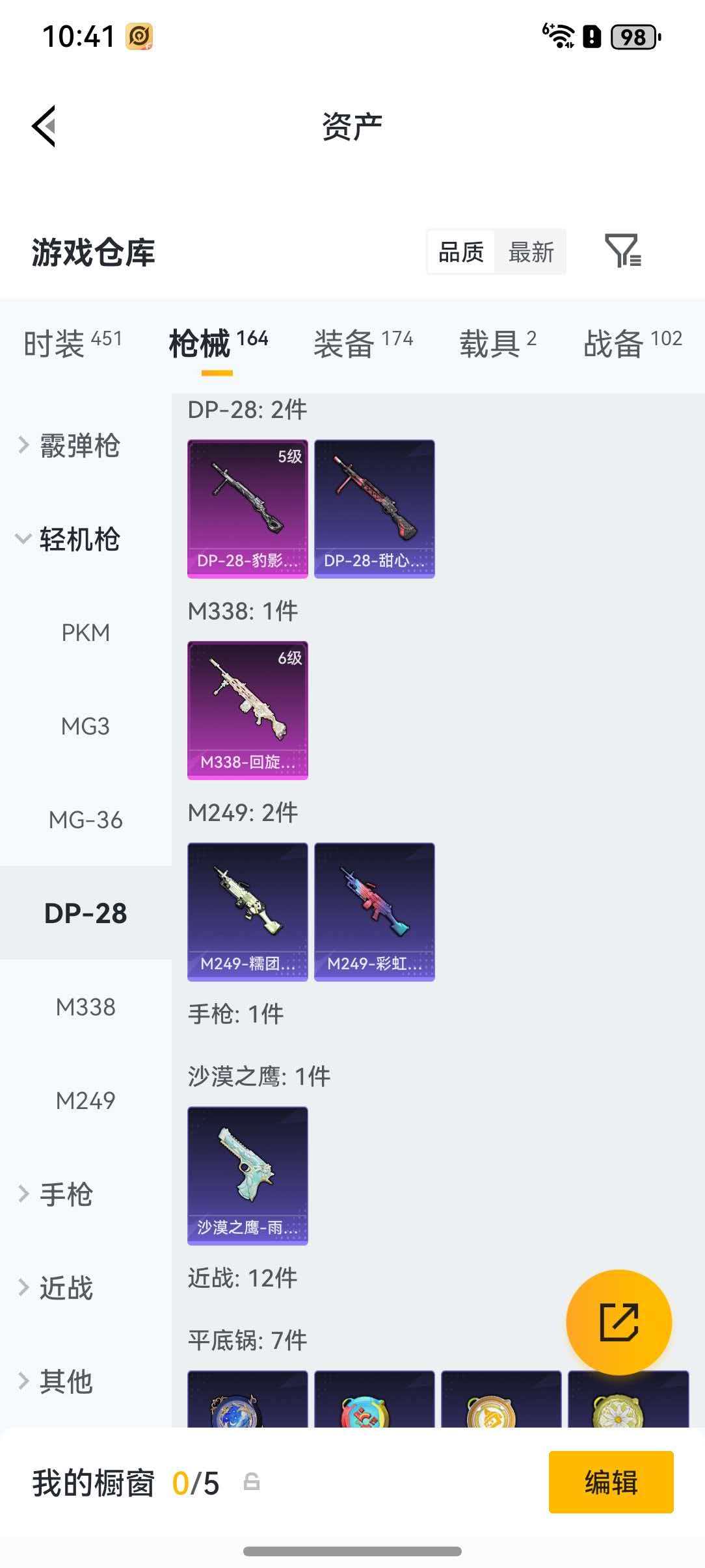This screenshot has width=705, height=1568.
Task: Switch sorting to 品质
Action: pyautogui.click(x=459, y=252)
